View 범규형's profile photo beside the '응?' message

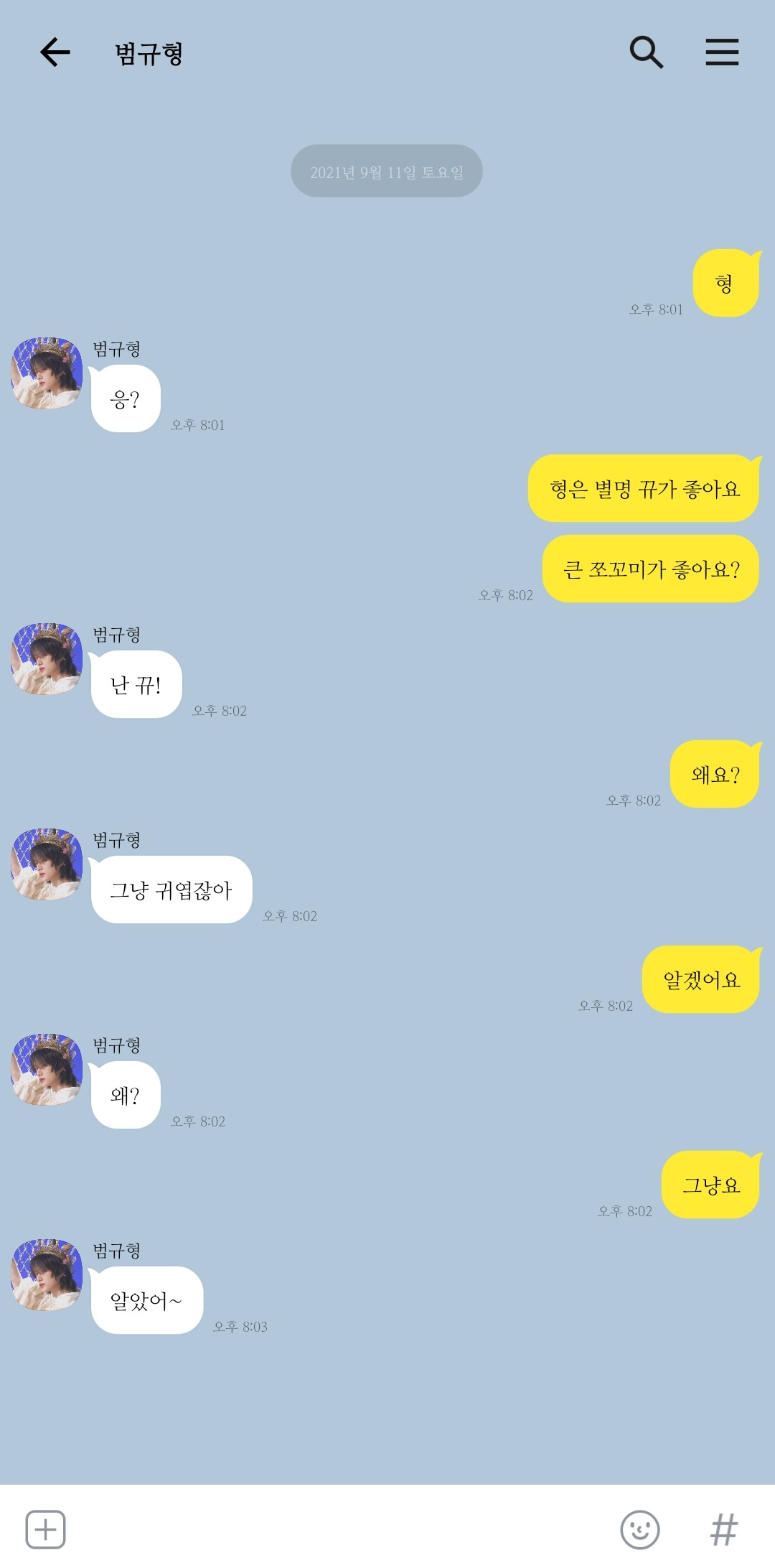pos(47,373)
